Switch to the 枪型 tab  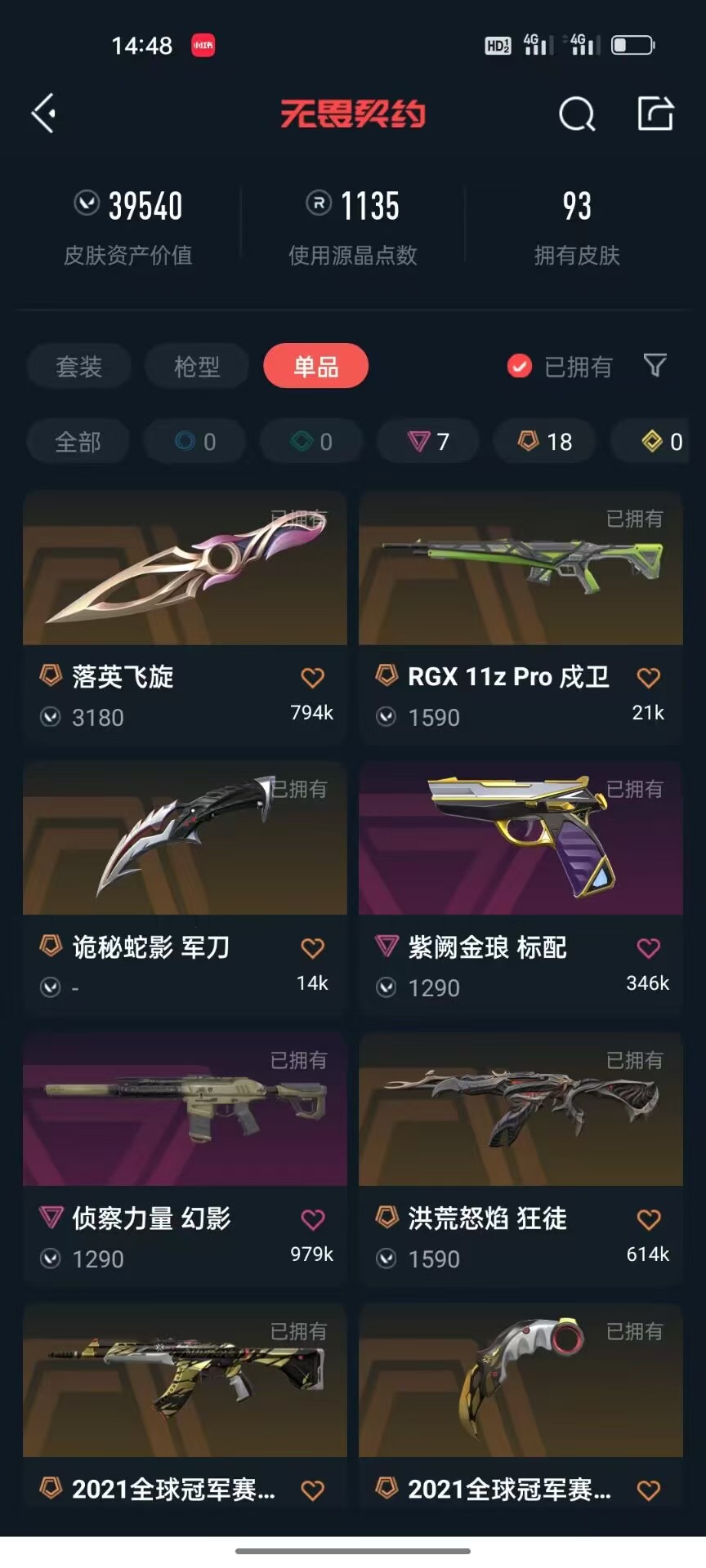point(197,366)
